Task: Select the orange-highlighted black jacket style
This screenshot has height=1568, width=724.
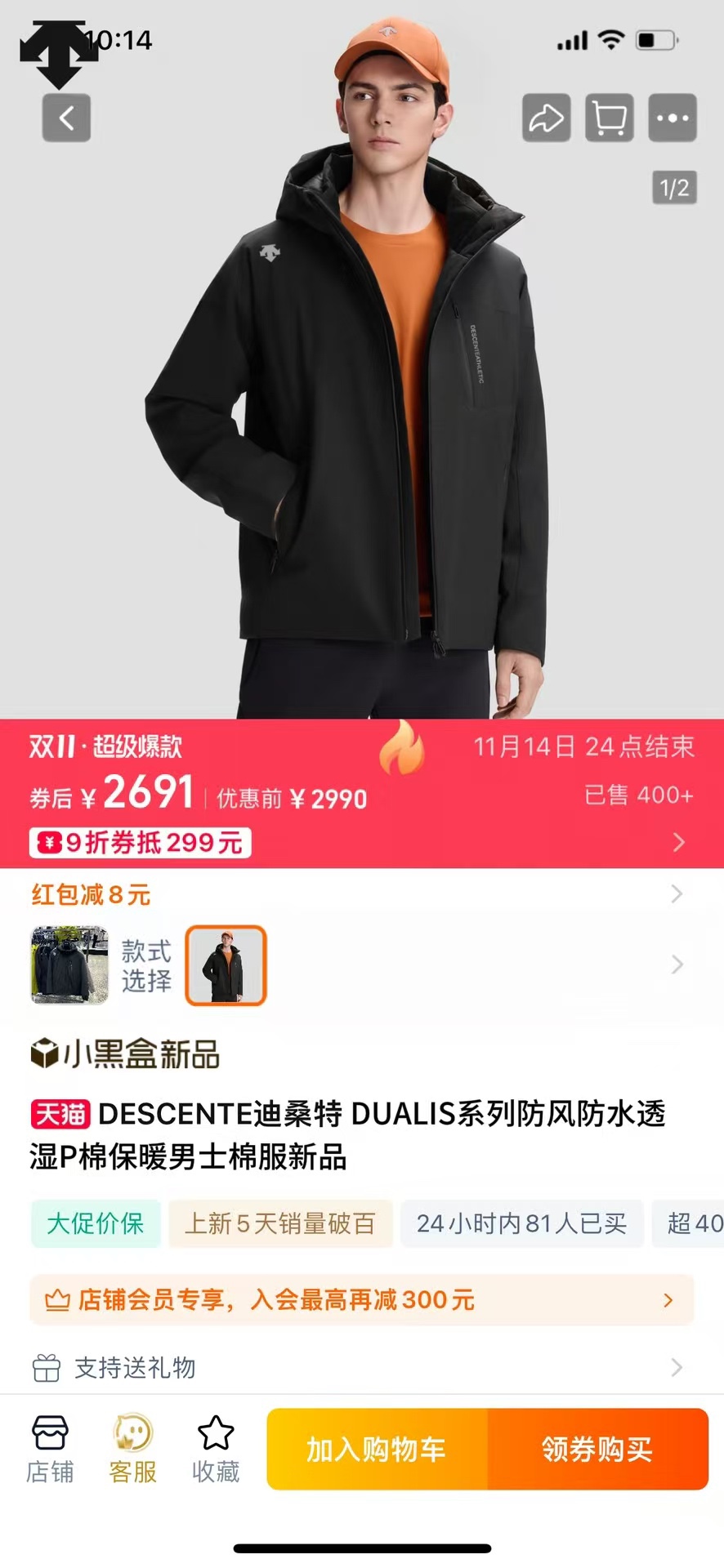Action: pos(226,964)
